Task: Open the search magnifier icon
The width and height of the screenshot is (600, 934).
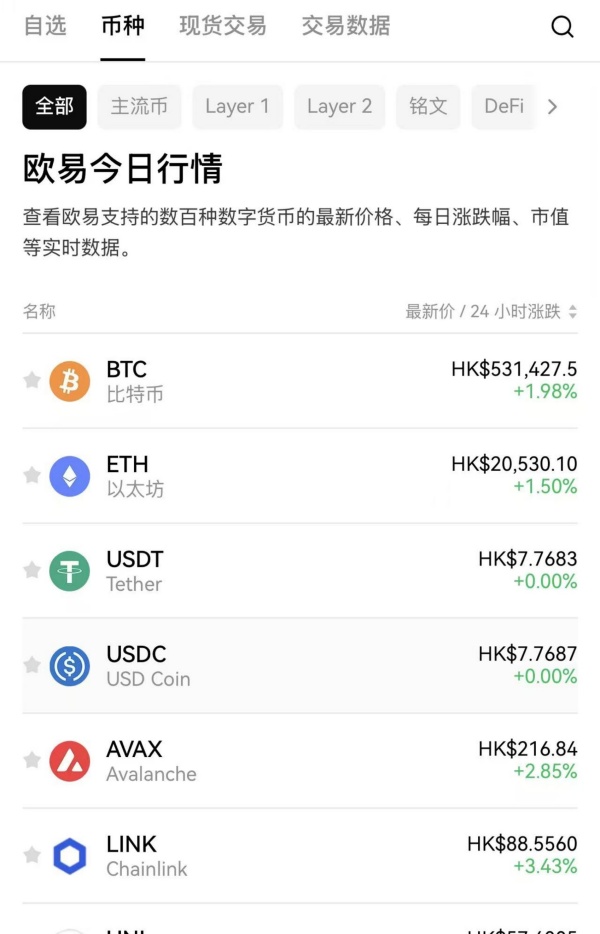Action: (x=562, y=27)
